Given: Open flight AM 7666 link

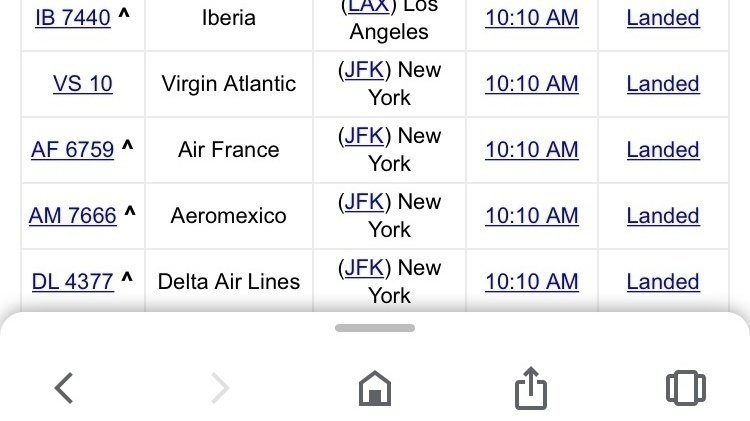Looking at the screenshot, I should (x=72, y=216).
